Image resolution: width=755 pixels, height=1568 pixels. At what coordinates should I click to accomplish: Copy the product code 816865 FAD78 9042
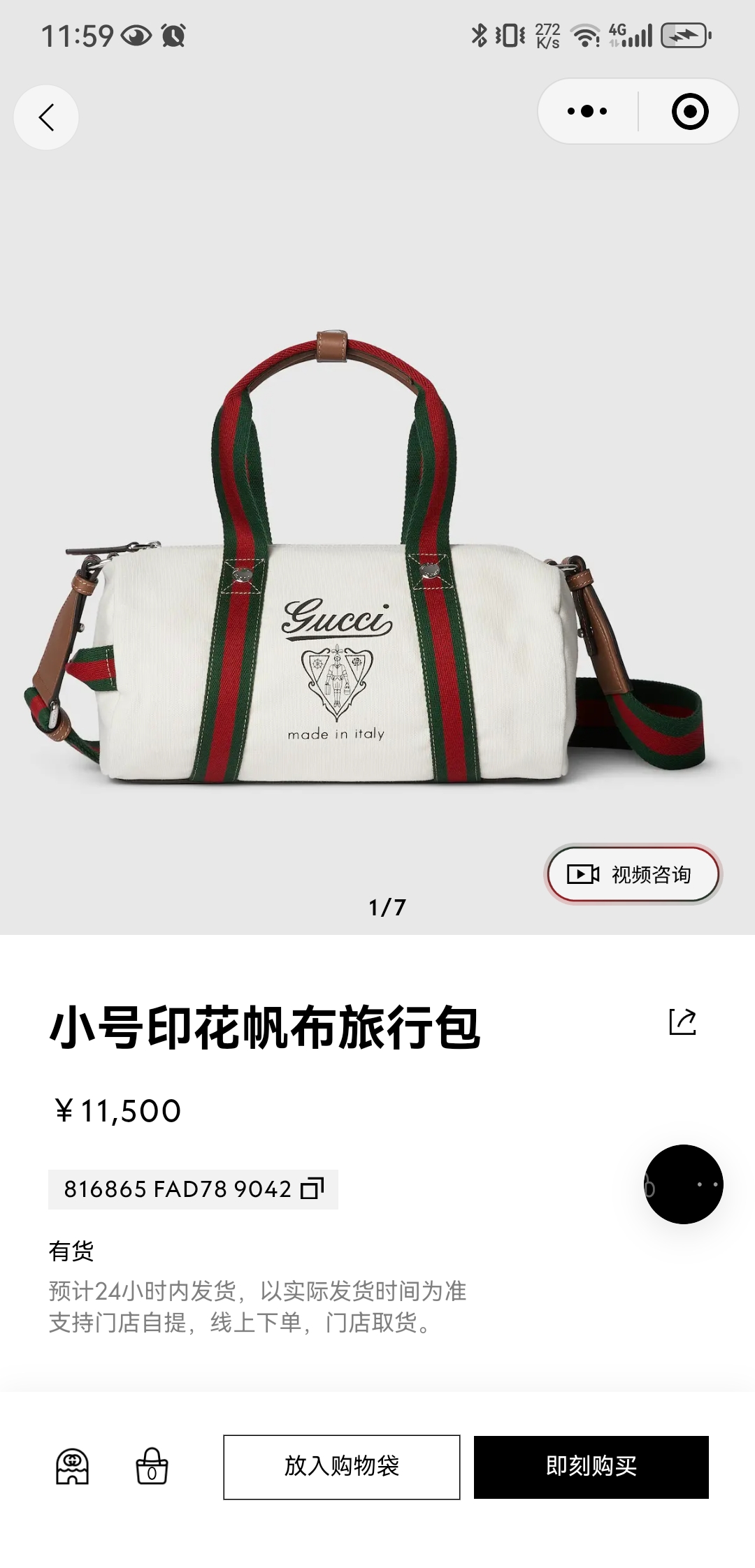[x=312, y=1189]
